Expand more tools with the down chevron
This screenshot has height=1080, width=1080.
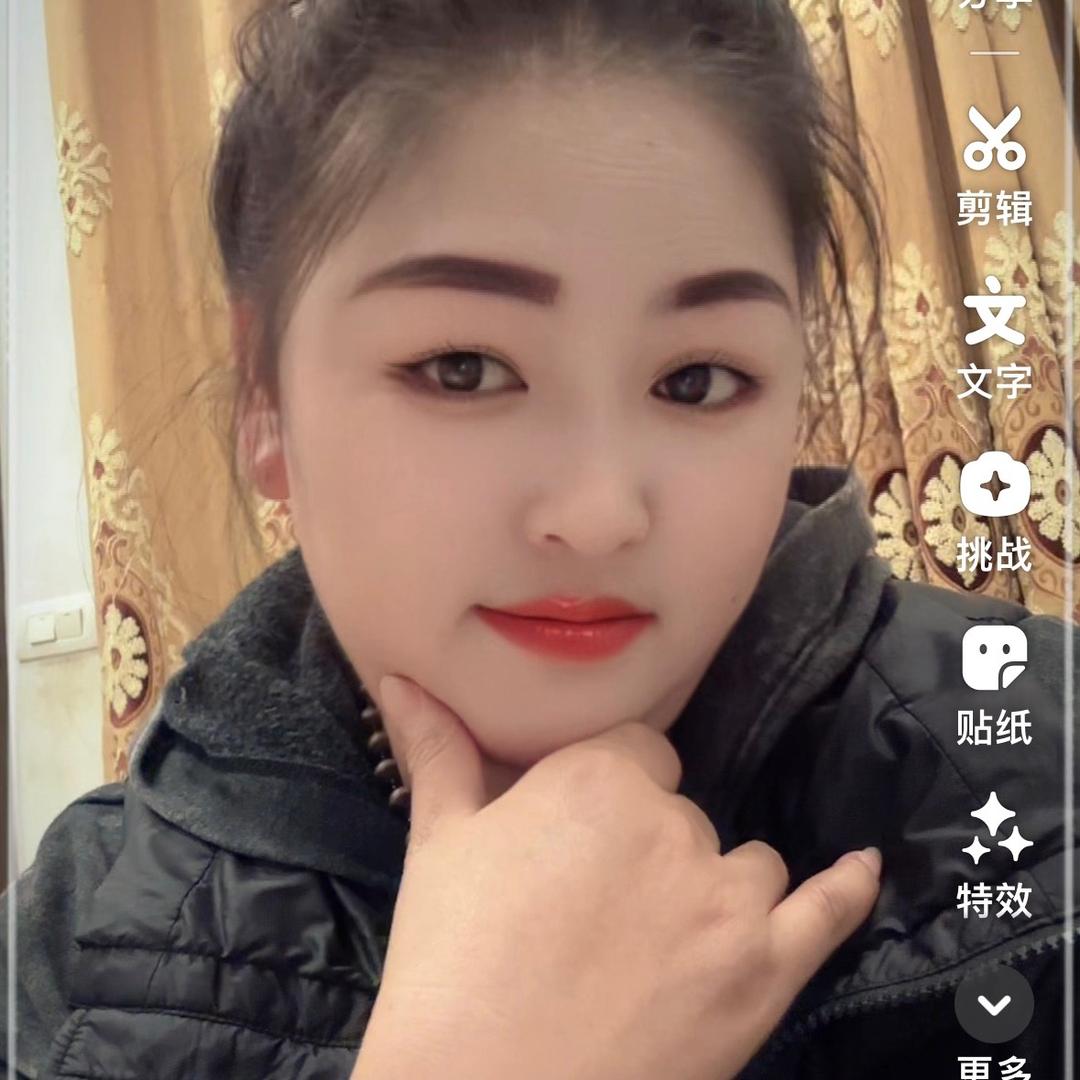coord(994,1004)
